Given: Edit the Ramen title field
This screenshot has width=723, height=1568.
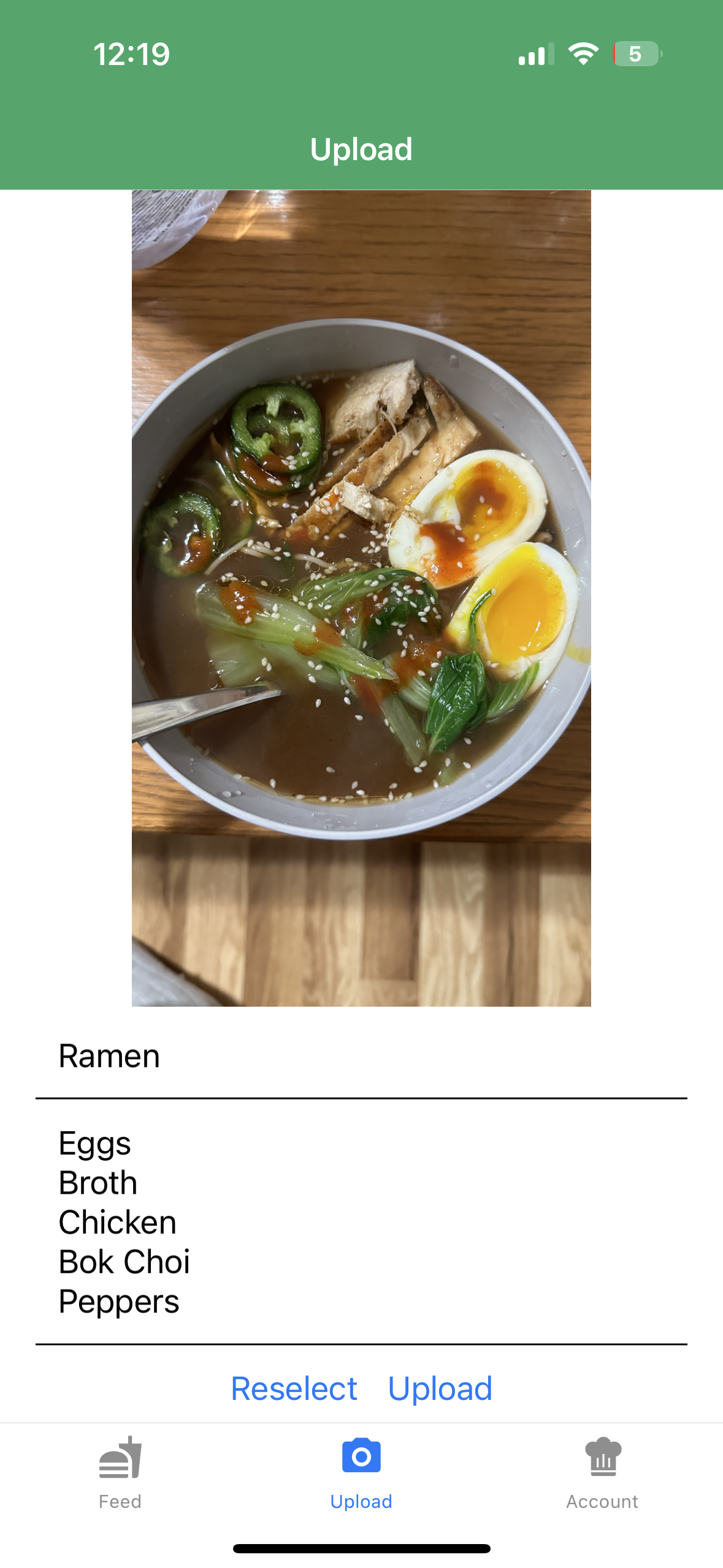Looking at the screenshot, I should pyautogui.click(x=361, y=1056).
